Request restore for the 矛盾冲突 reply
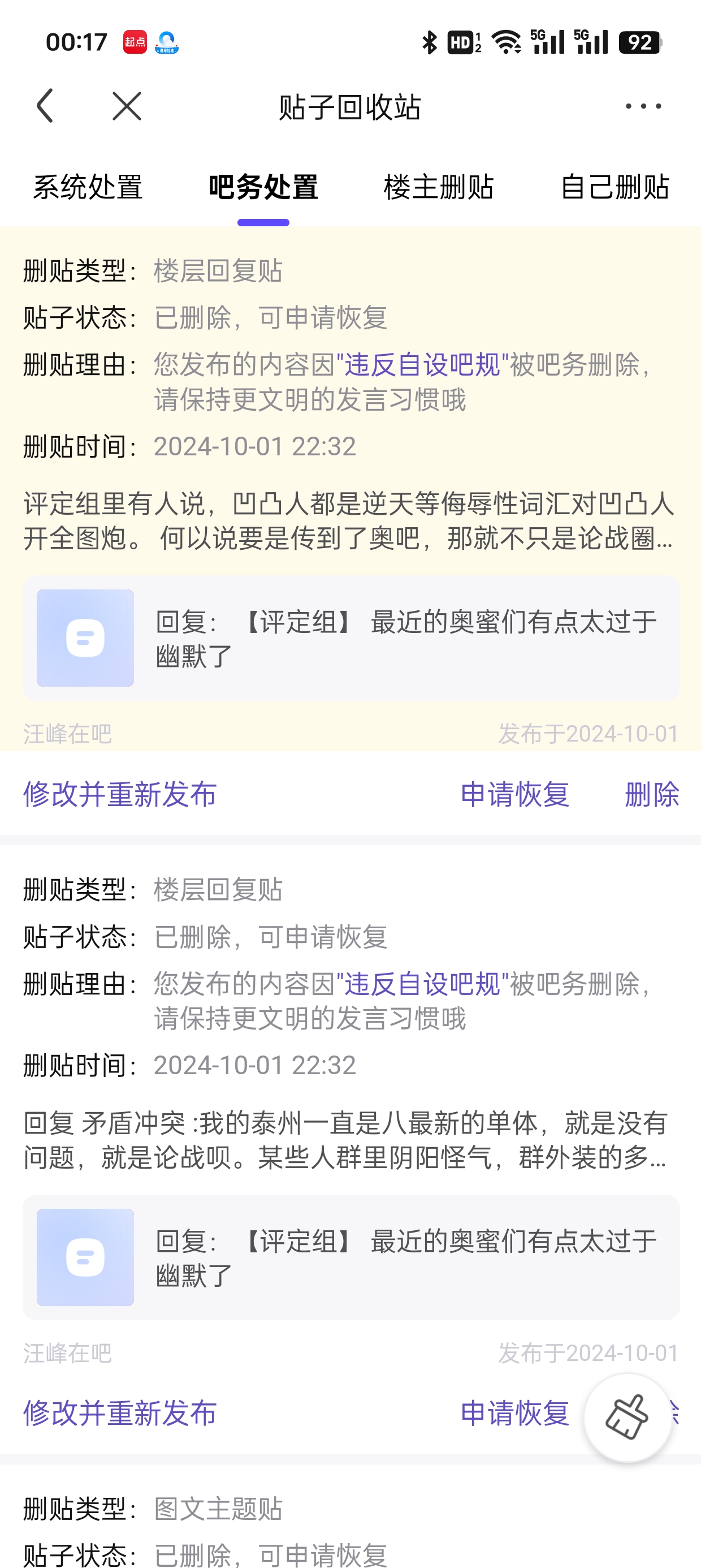 pyautogui.click(x=515, y=1413)
